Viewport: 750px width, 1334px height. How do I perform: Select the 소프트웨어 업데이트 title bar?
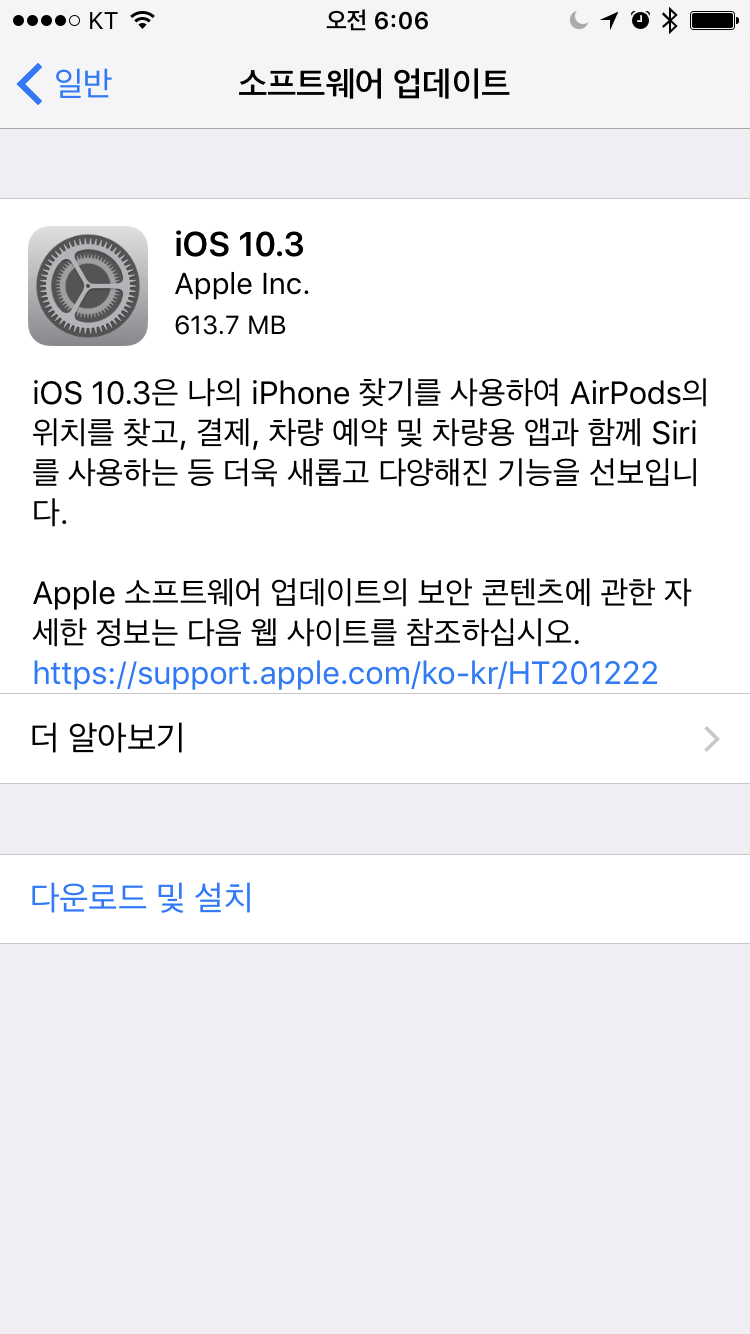coord(375,85)
